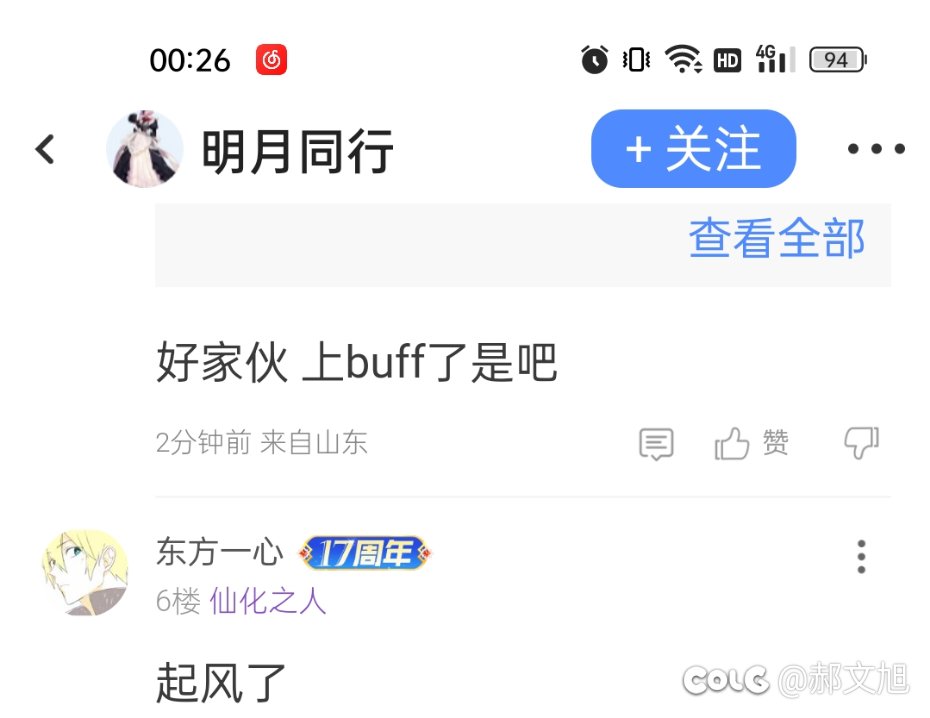Open more options for 东方一心's comment
This screenshot has height=718, width=930.
[861, 556]
